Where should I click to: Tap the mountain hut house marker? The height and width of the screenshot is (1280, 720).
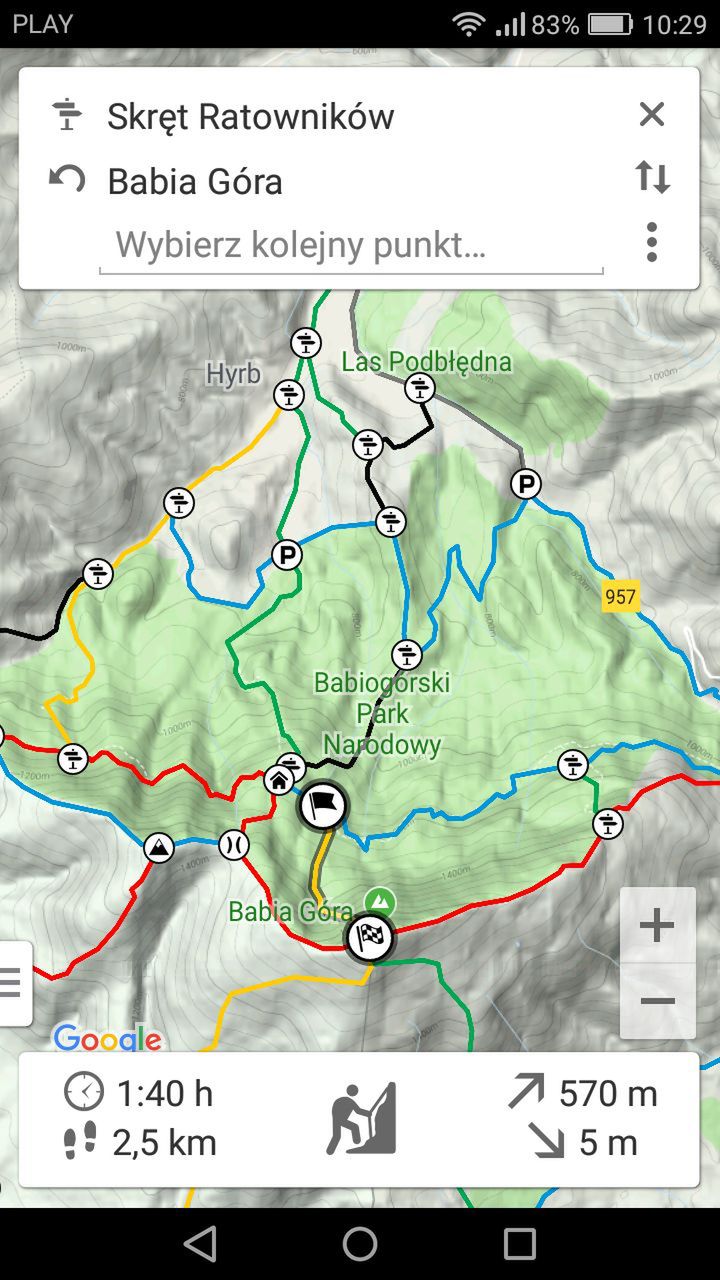[x=279, y=780]
